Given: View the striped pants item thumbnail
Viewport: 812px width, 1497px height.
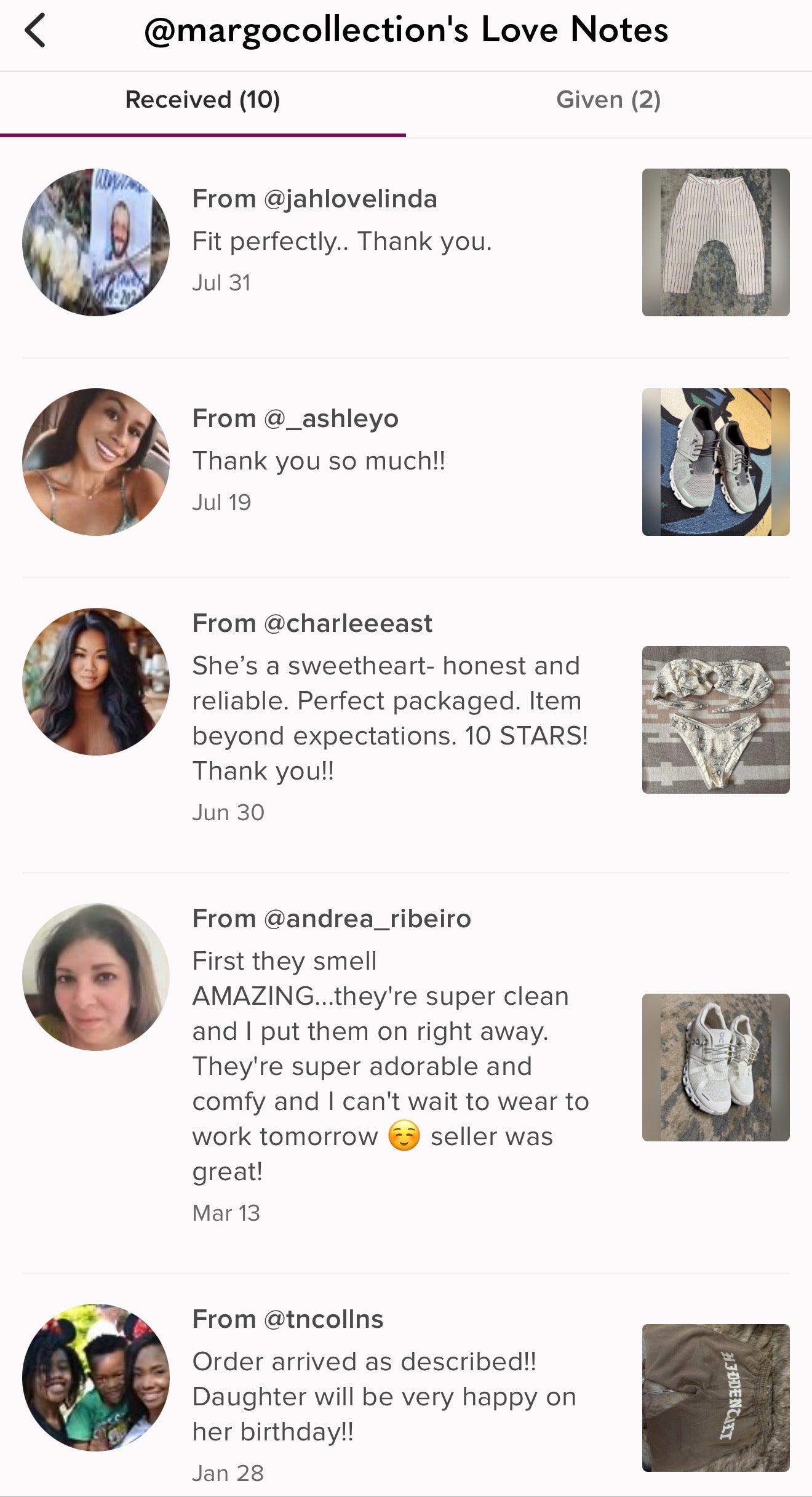Looking at the screenshot, I should (715, 242).
